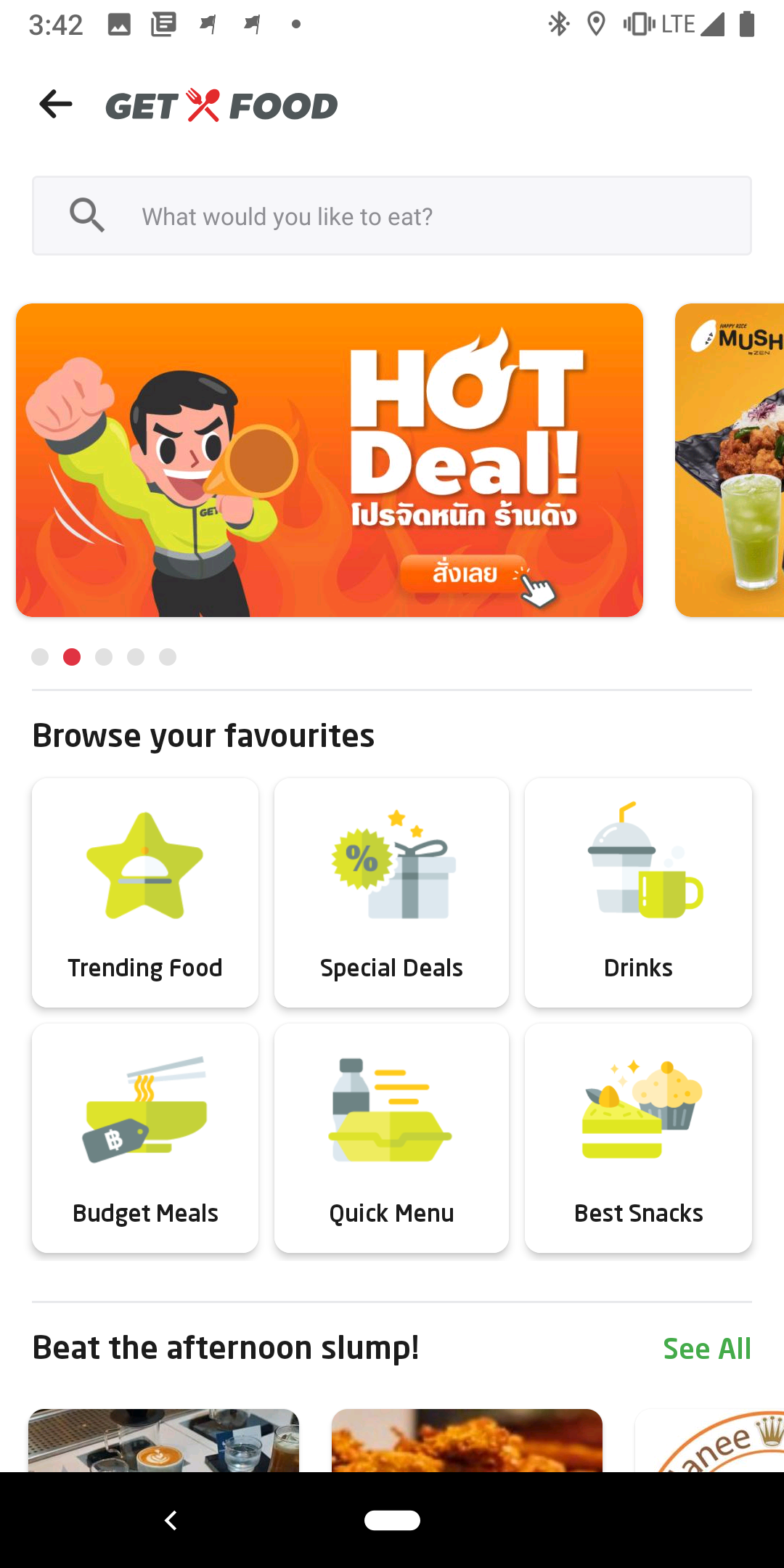Browse the Special Deals category
784x1568 pixels.
[391, 893]
